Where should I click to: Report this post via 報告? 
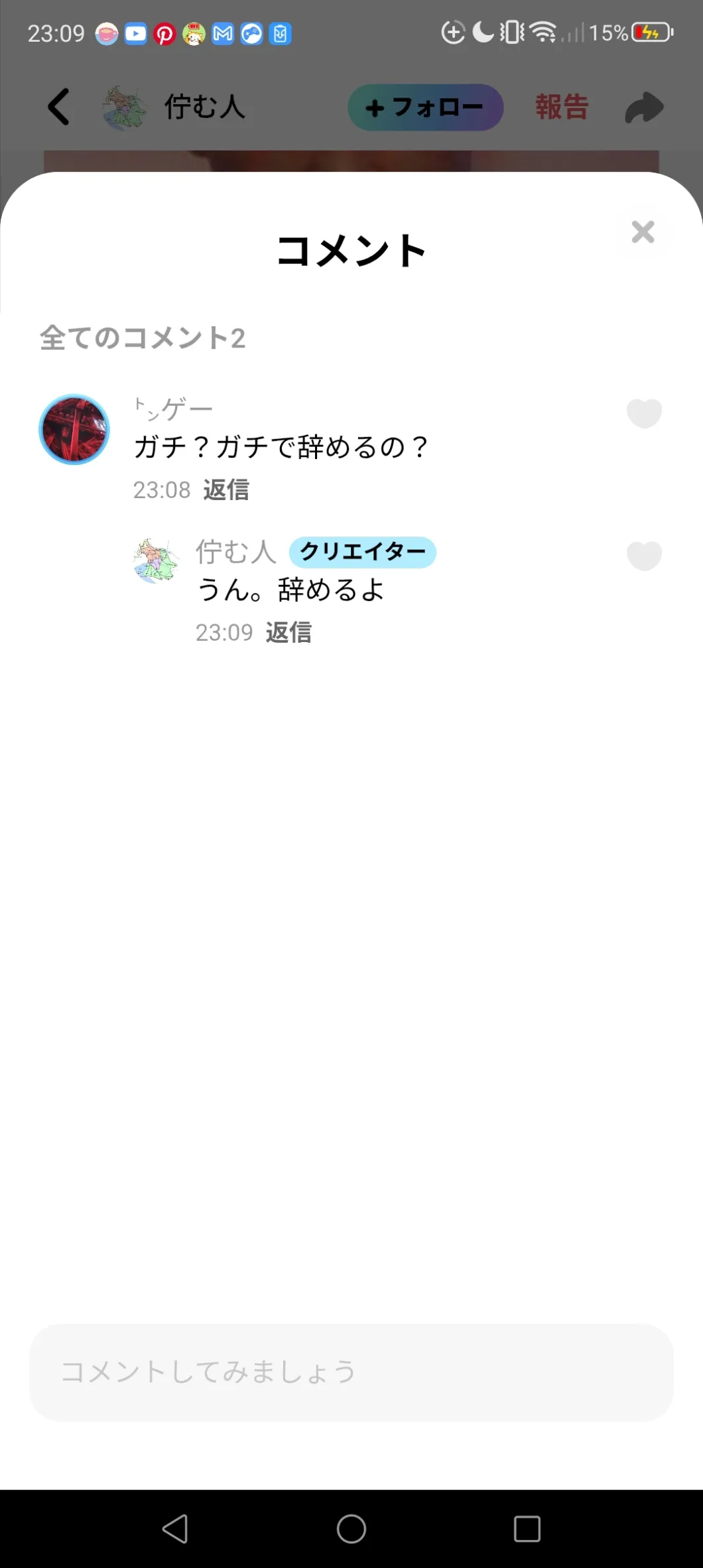pos(562,107)
